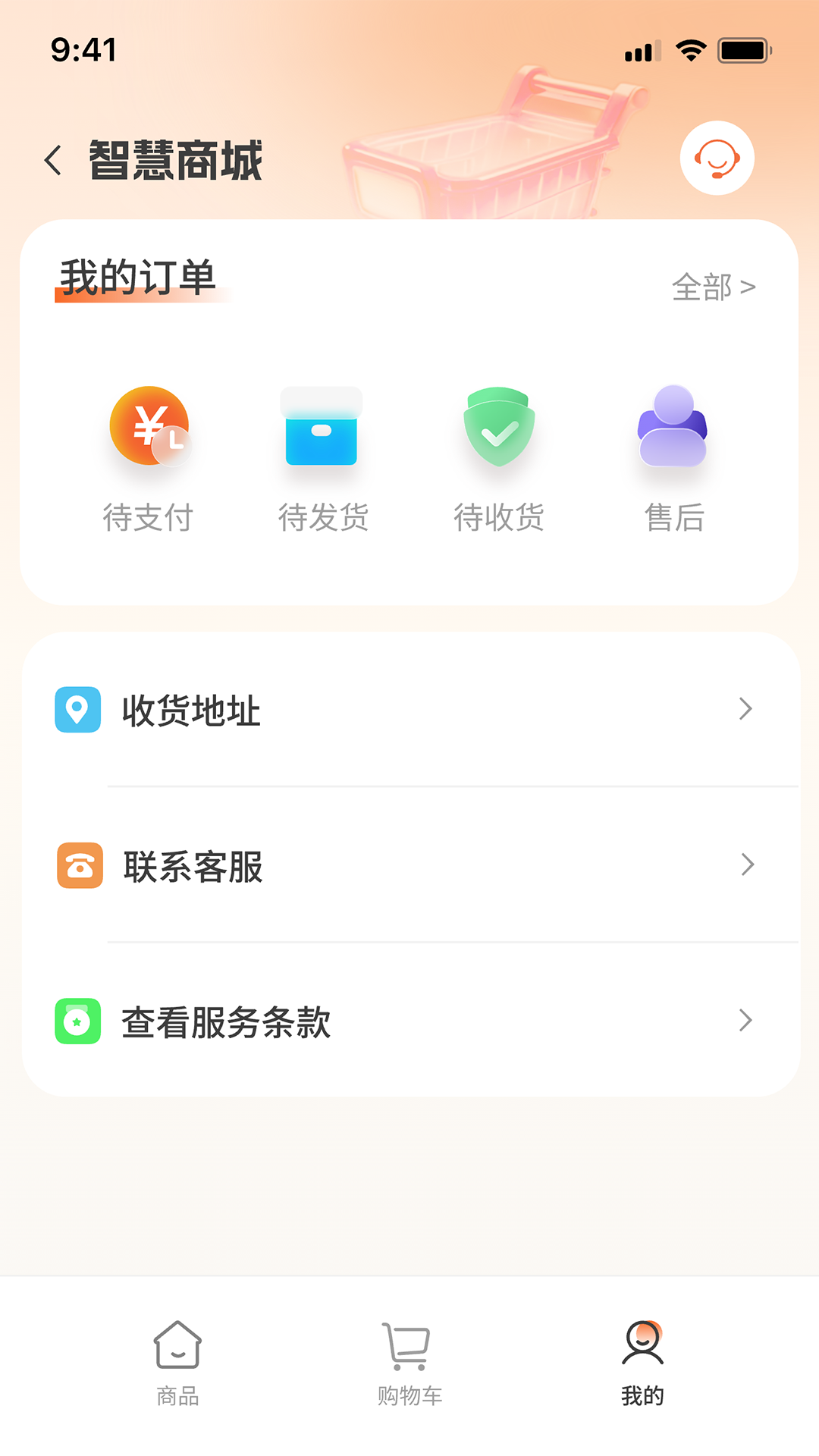This screenshot has width=819, height=1456.
Task: Click the Wi-Fi indicator in the status bar
Action: [691, 51]
